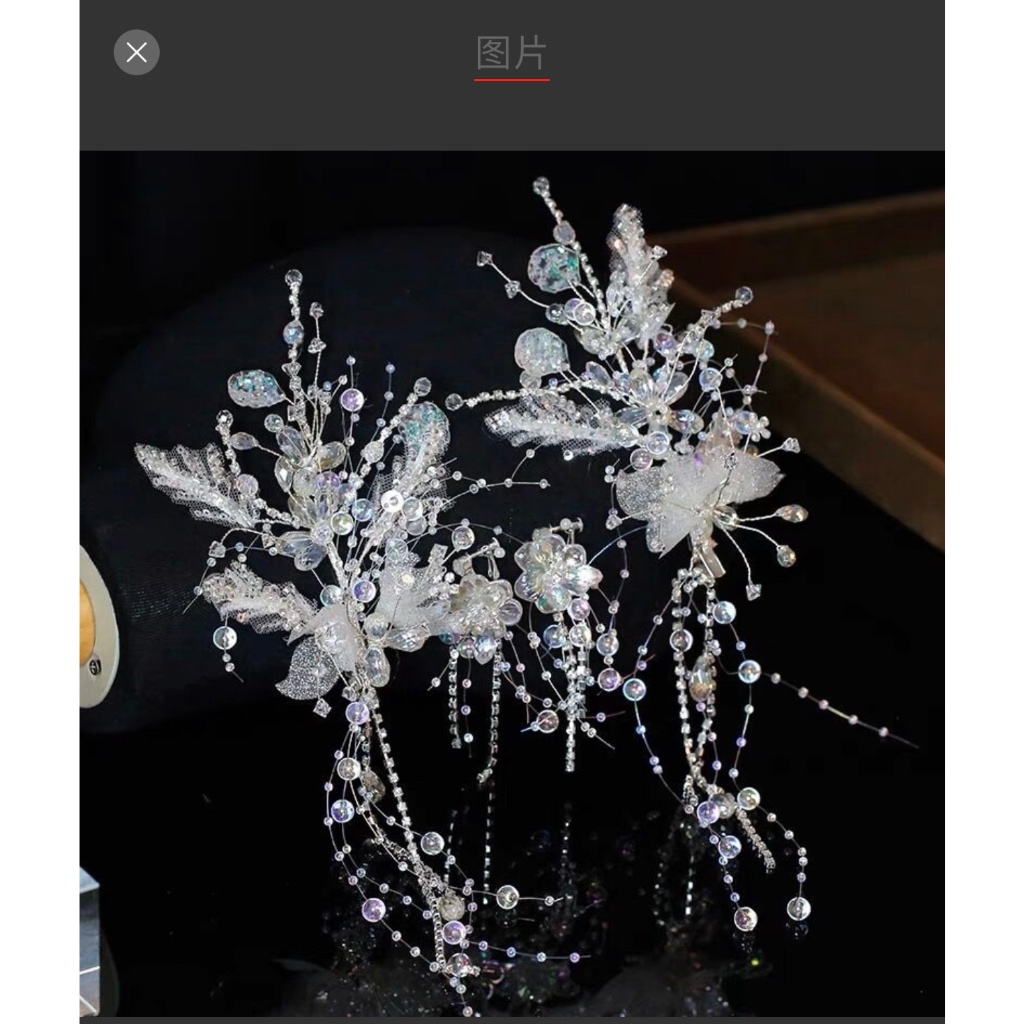
Task: Close the image viewer
Action: [137, 53]
